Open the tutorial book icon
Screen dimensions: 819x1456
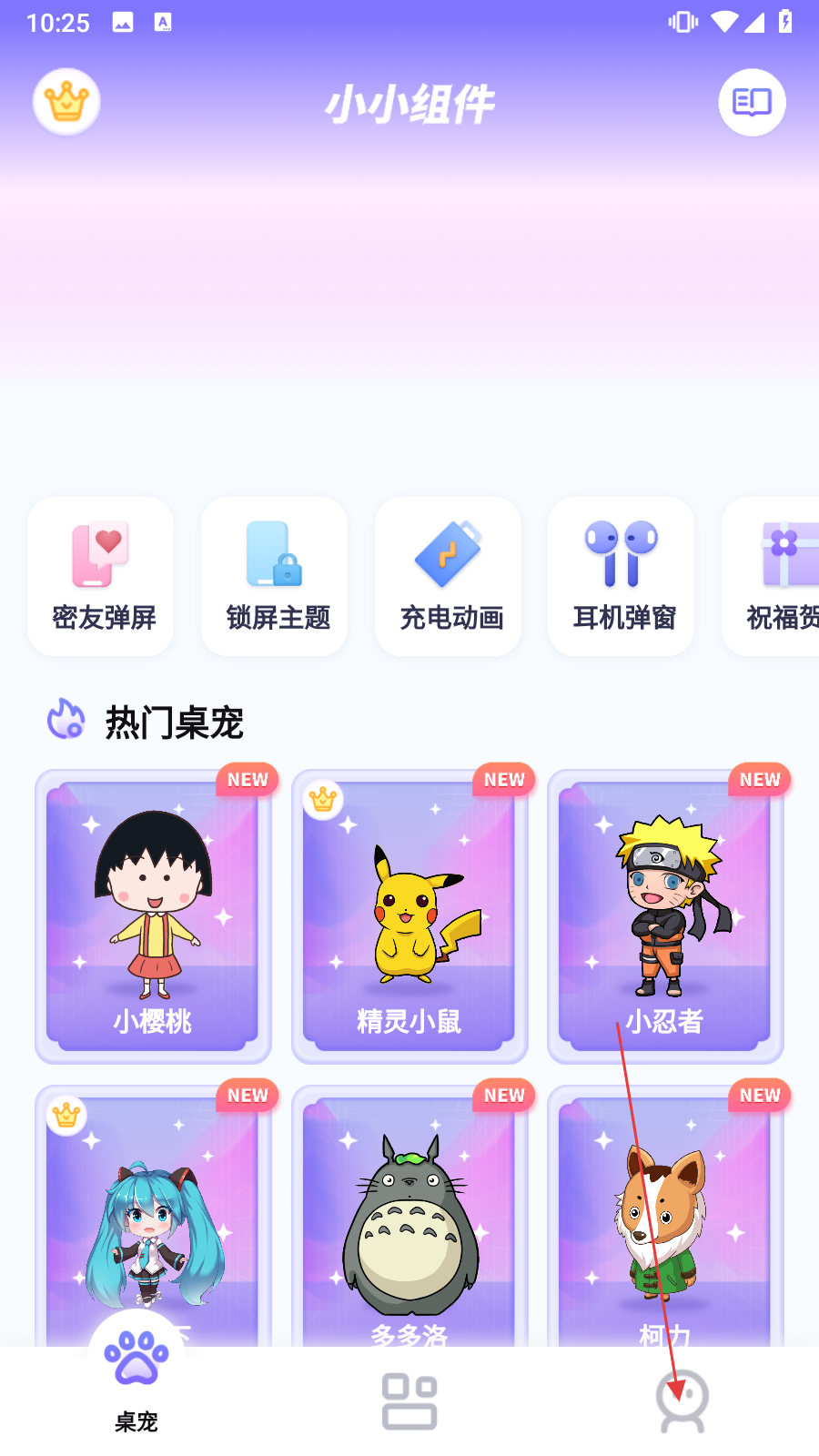(752, 102)
